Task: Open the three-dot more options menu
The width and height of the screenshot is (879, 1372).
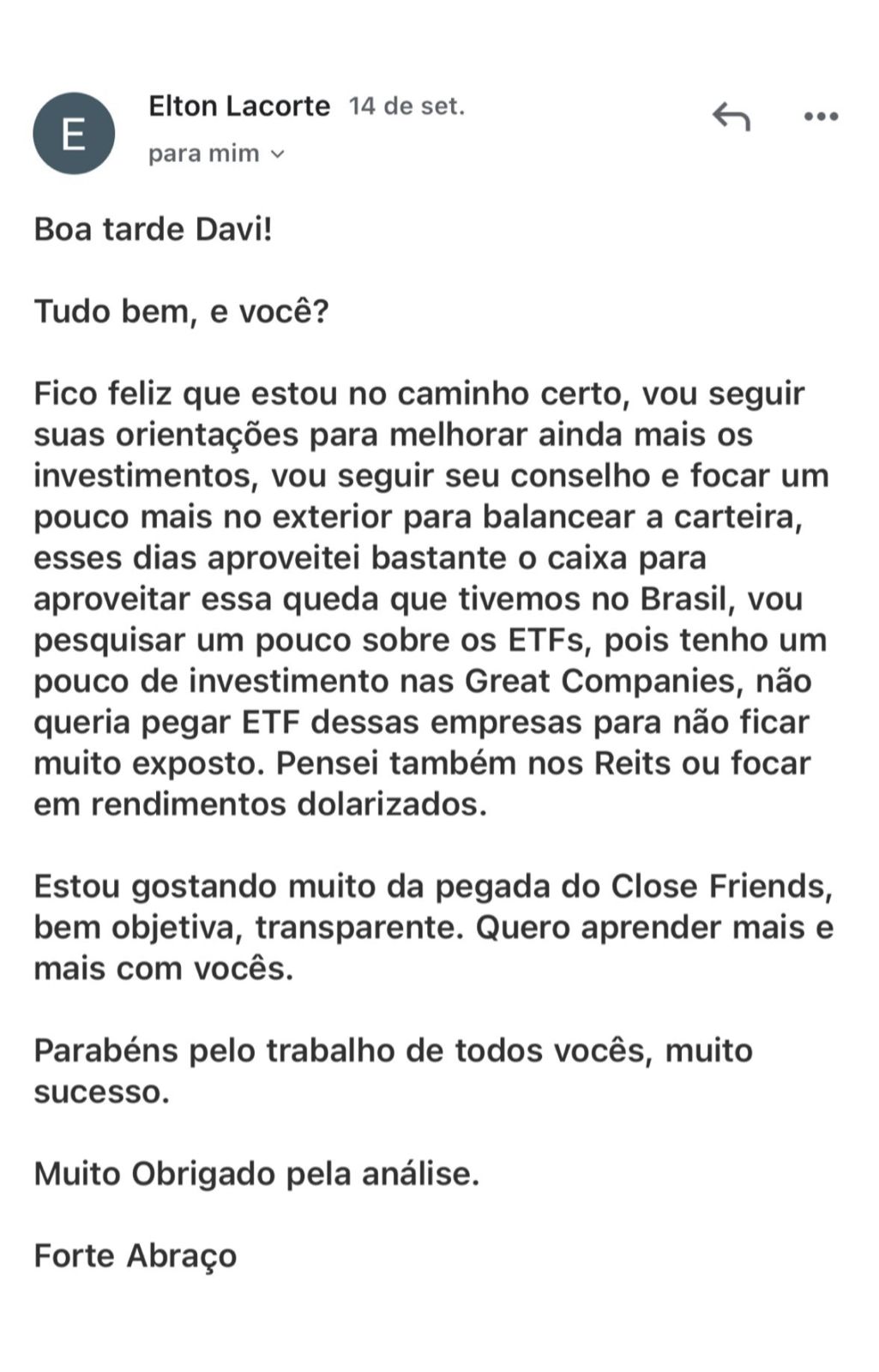Action: pos(821,117)
